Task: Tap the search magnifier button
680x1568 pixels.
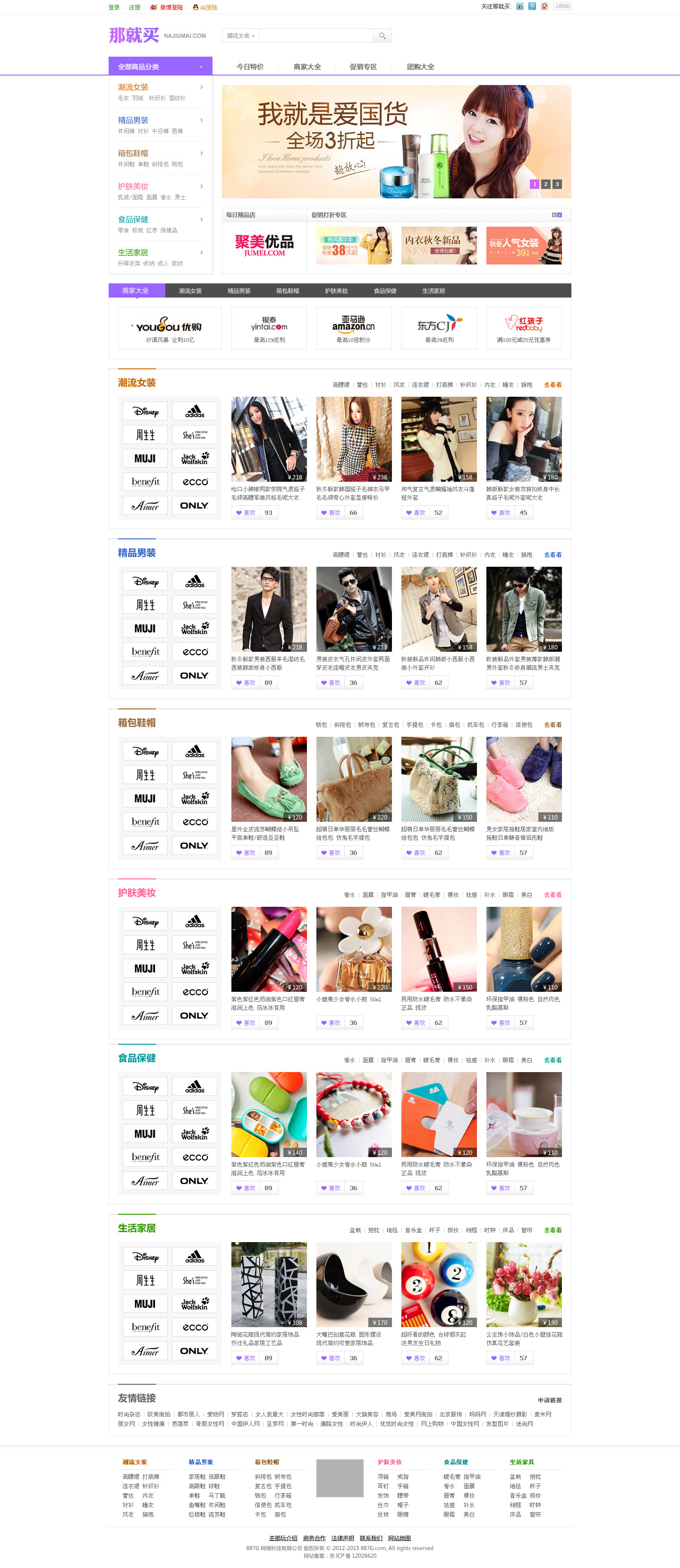Action: click(382, 36)
